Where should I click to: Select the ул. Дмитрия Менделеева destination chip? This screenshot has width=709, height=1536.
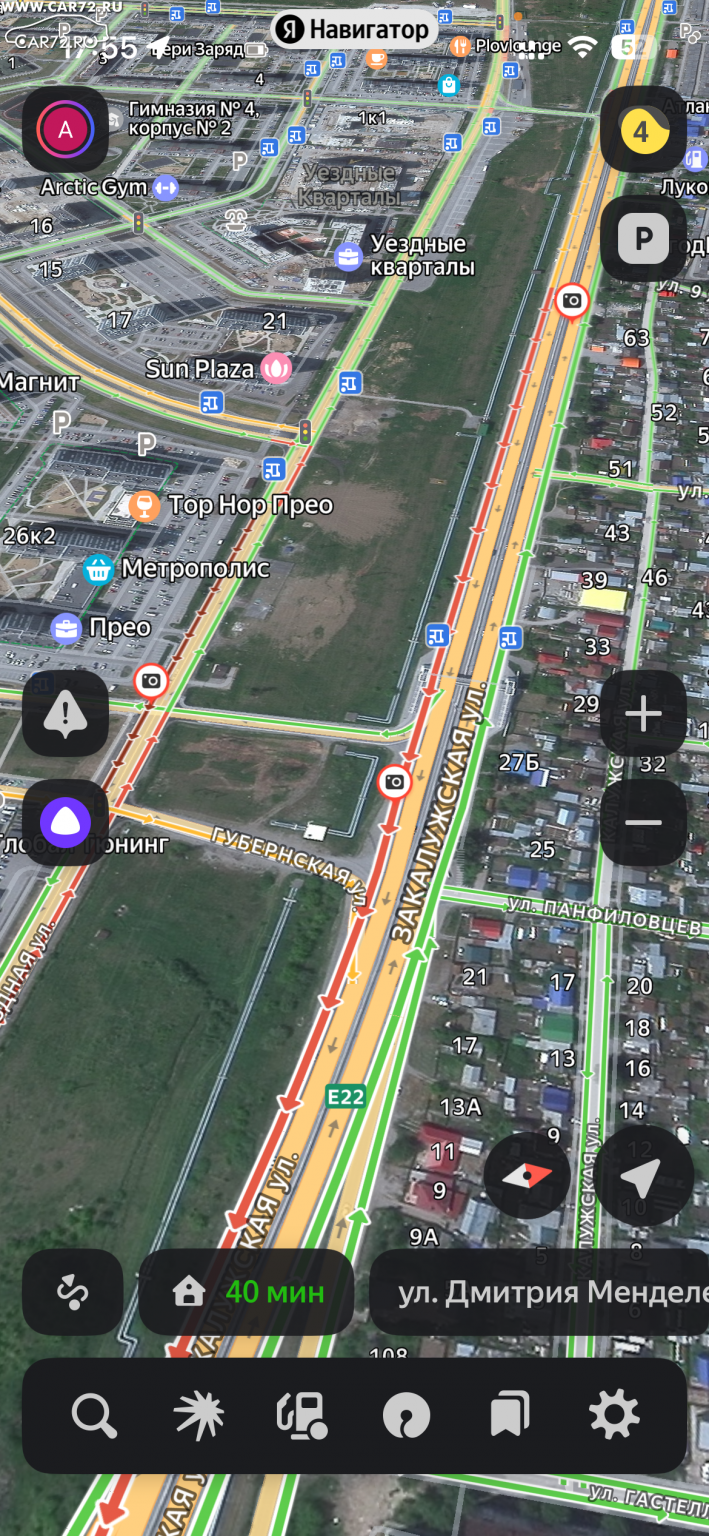coord(545,1292)
